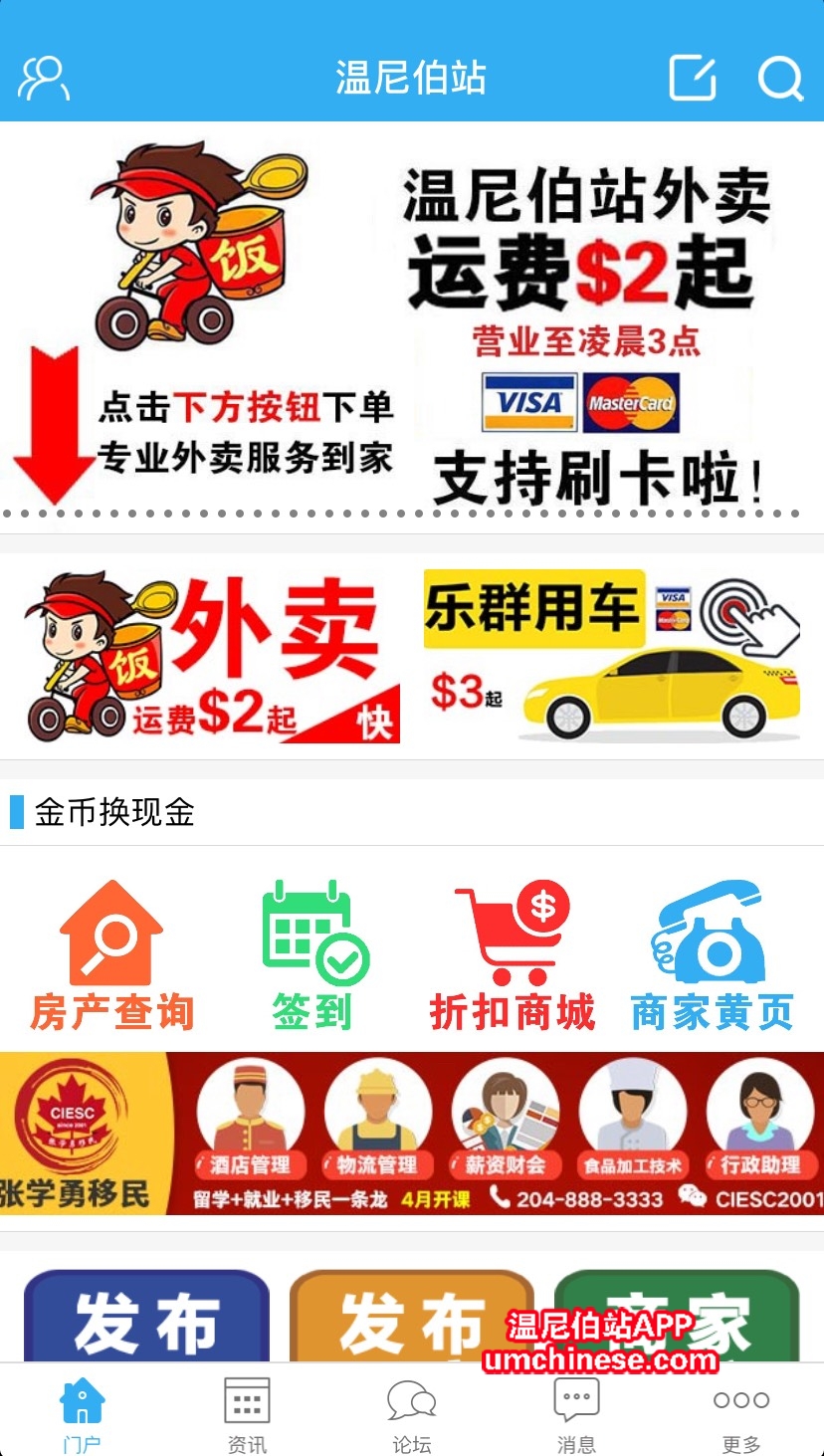
Task: Tap the blue 发布 button
Action: 146,1319
